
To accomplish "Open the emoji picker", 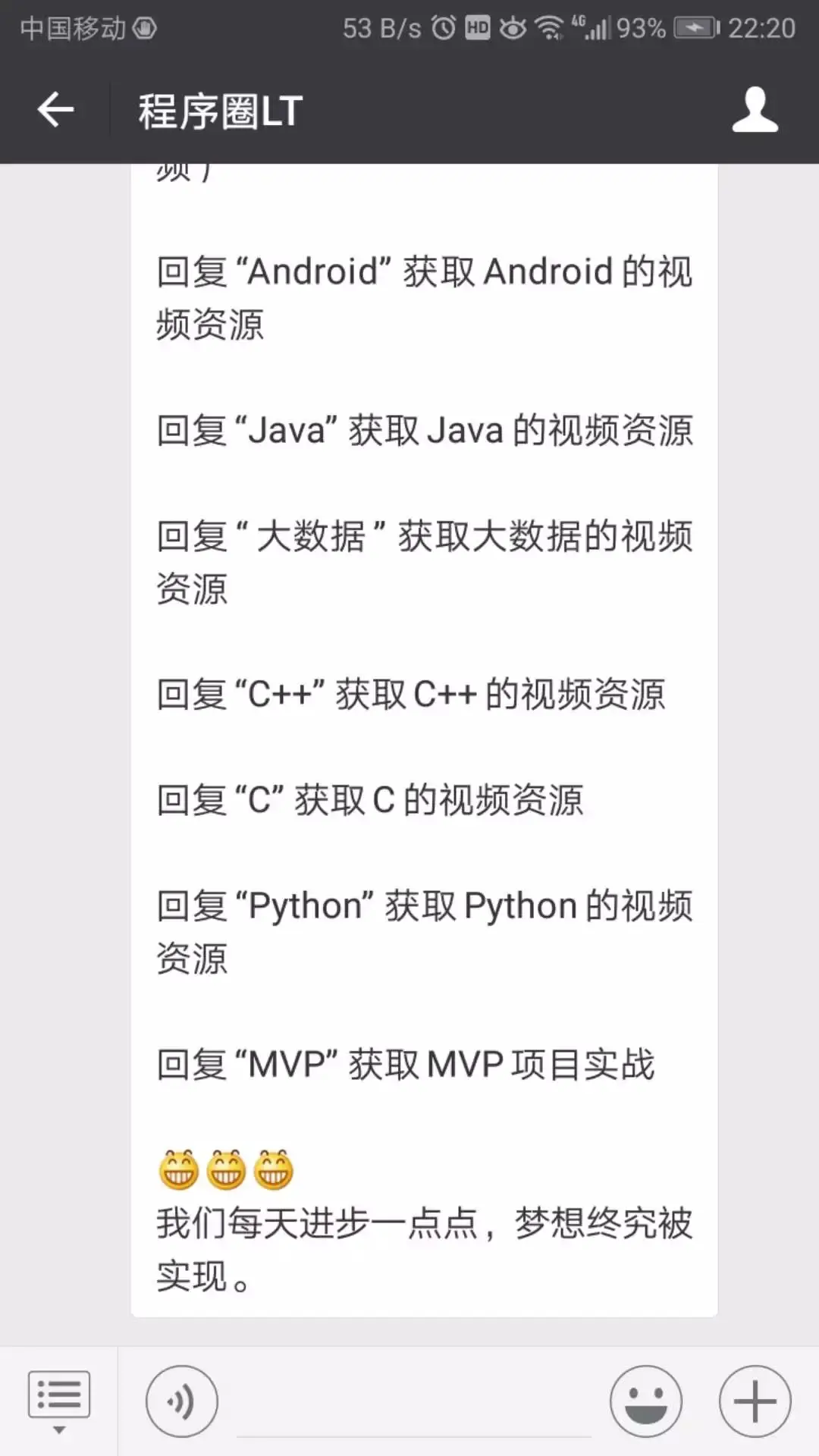I will (x=645, y=1401).
